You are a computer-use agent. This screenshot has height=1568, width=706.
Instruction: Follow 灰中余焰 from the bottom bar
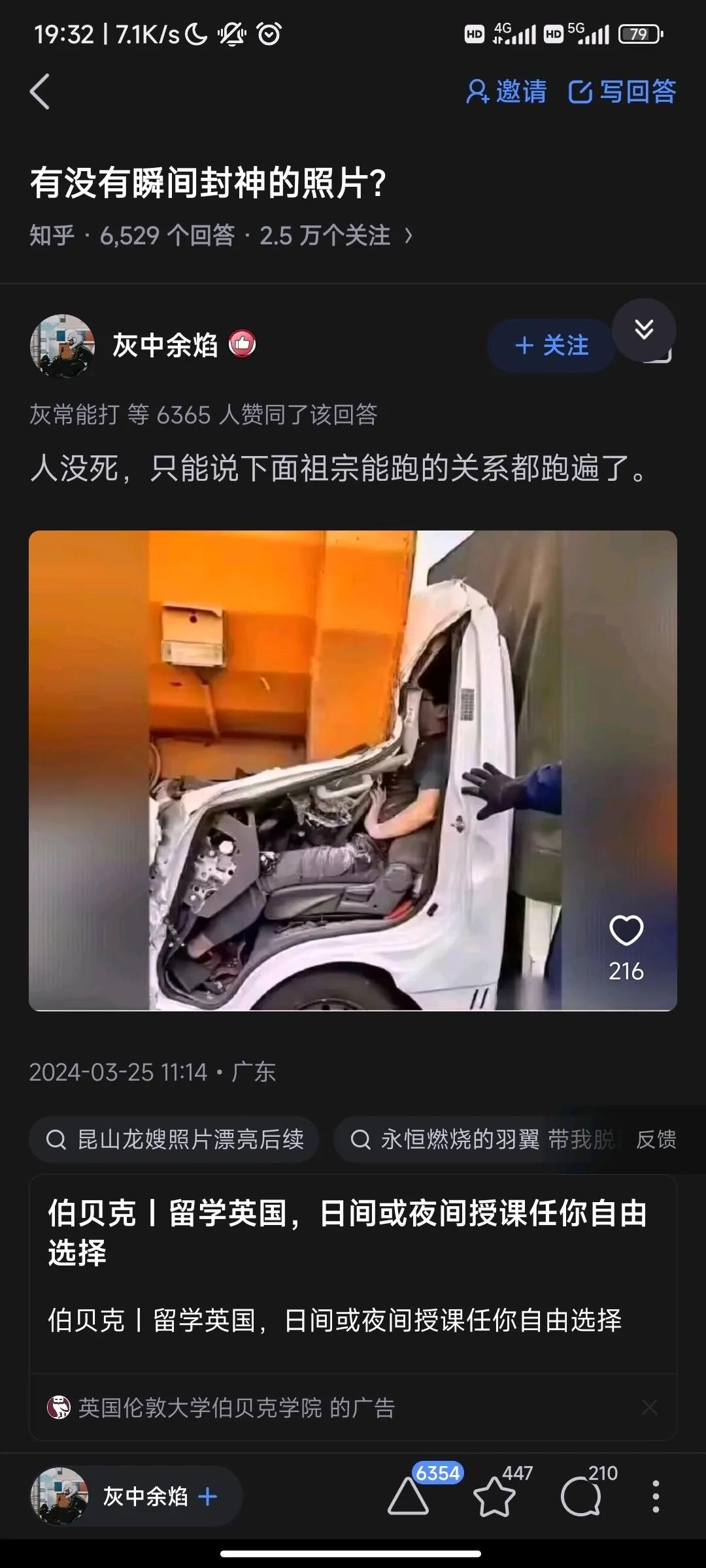click(x=207, y=1496)
